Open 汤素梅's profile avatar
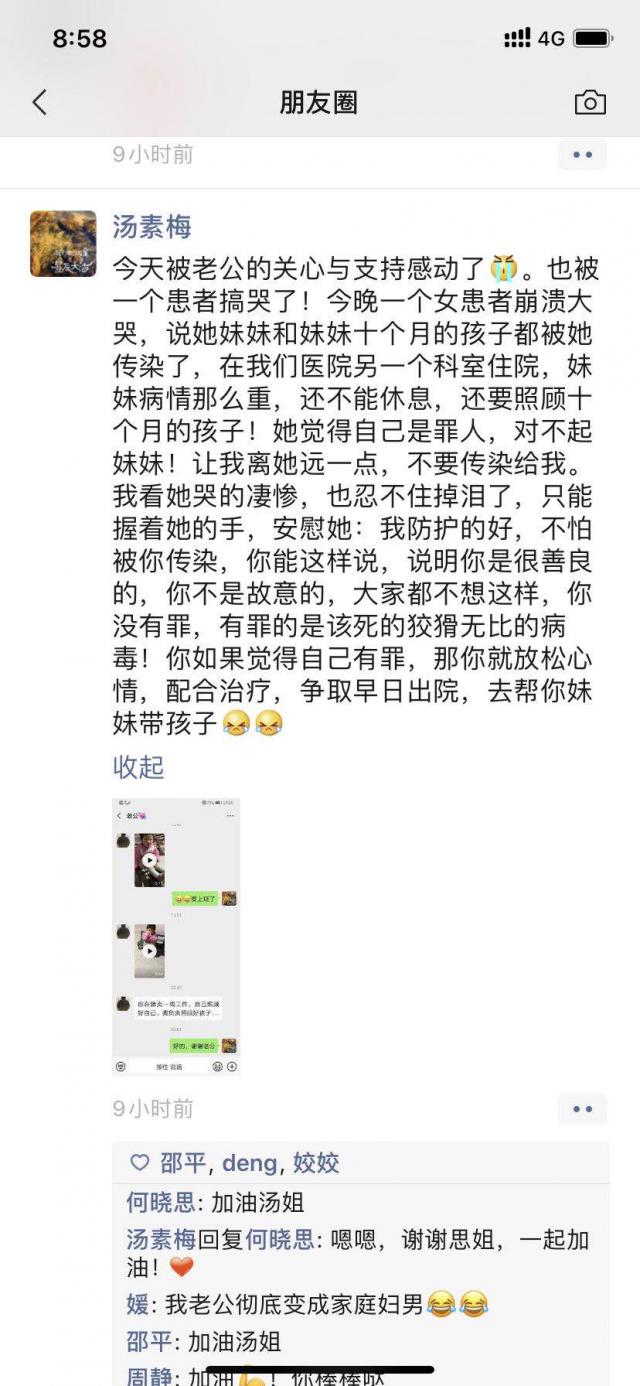The image size is (640, 1386). pos(63,243)
